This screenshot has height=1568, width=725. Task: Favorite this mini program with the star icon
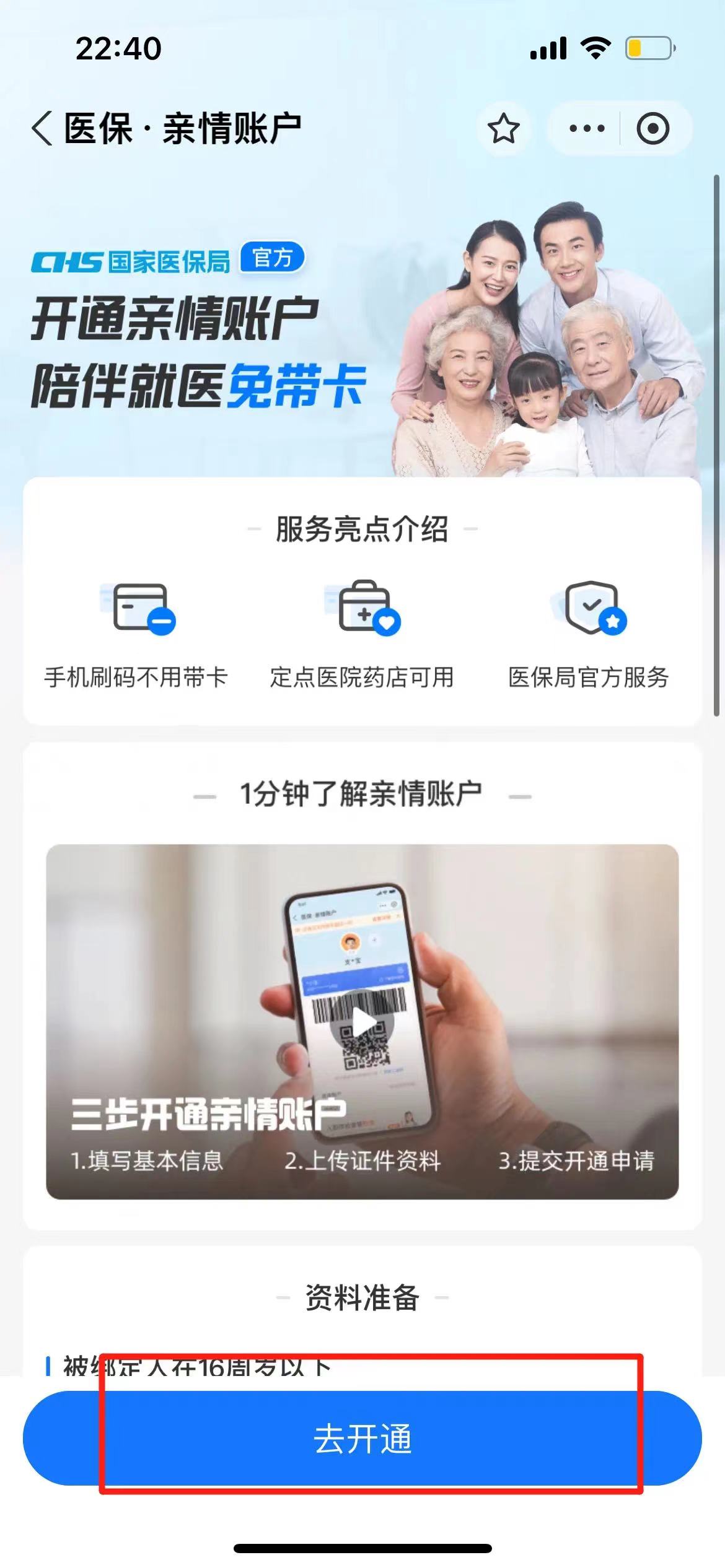pyautogui.click(x=503, y=129)
